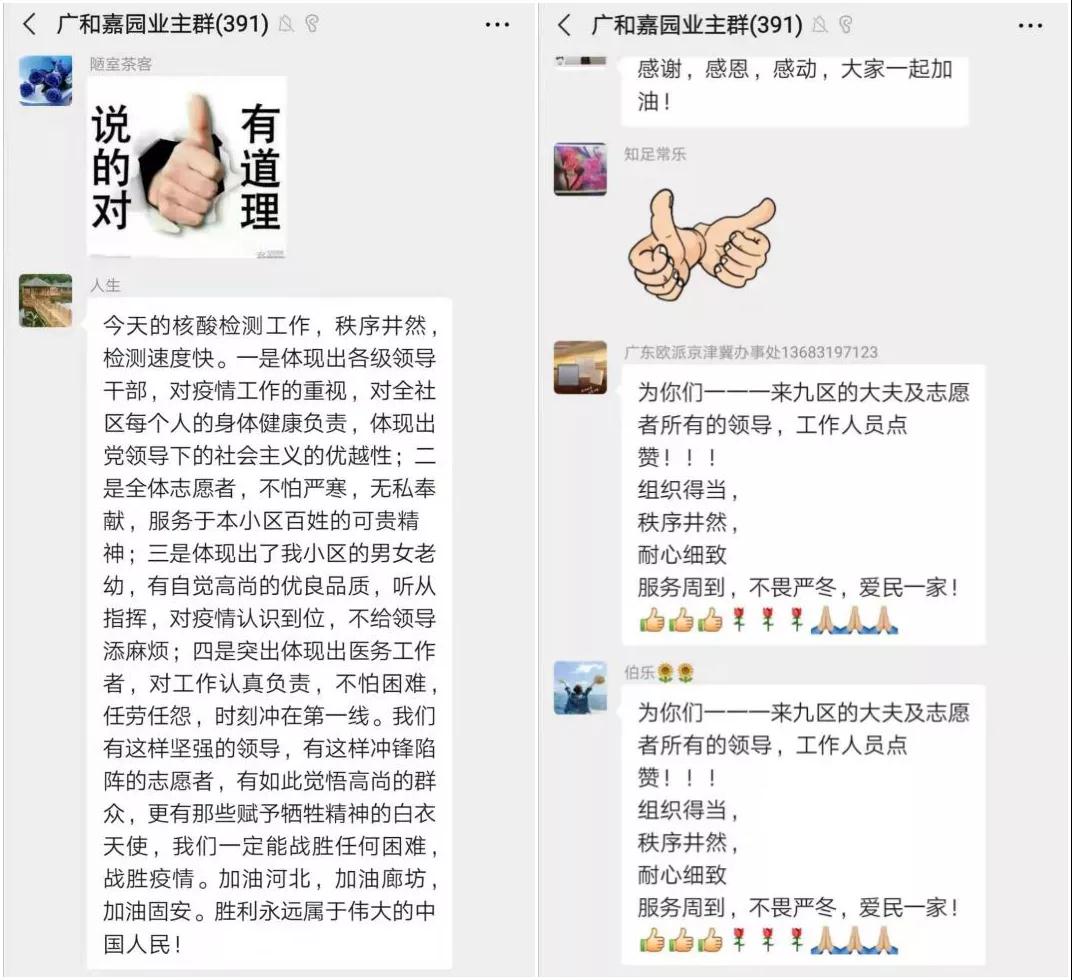View the 说的对有道理 thumbs-up sticker
Viewport: 1072px width, 980px height.
pyautogui.click(x=186, y=168)
